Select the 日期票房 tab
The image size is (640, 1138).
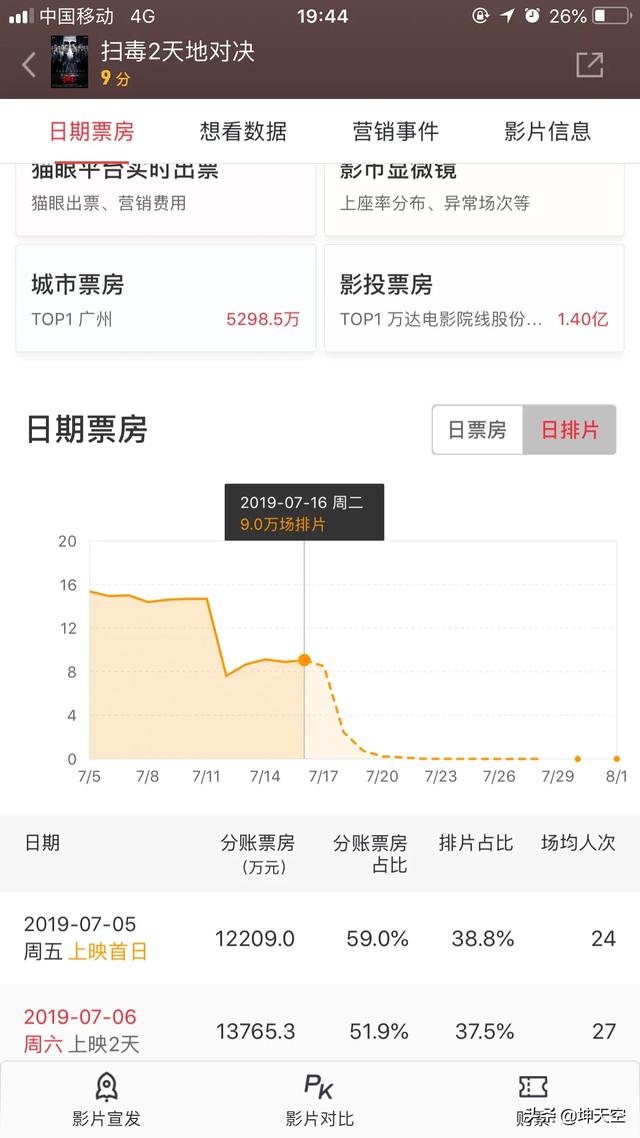[91, 131]
